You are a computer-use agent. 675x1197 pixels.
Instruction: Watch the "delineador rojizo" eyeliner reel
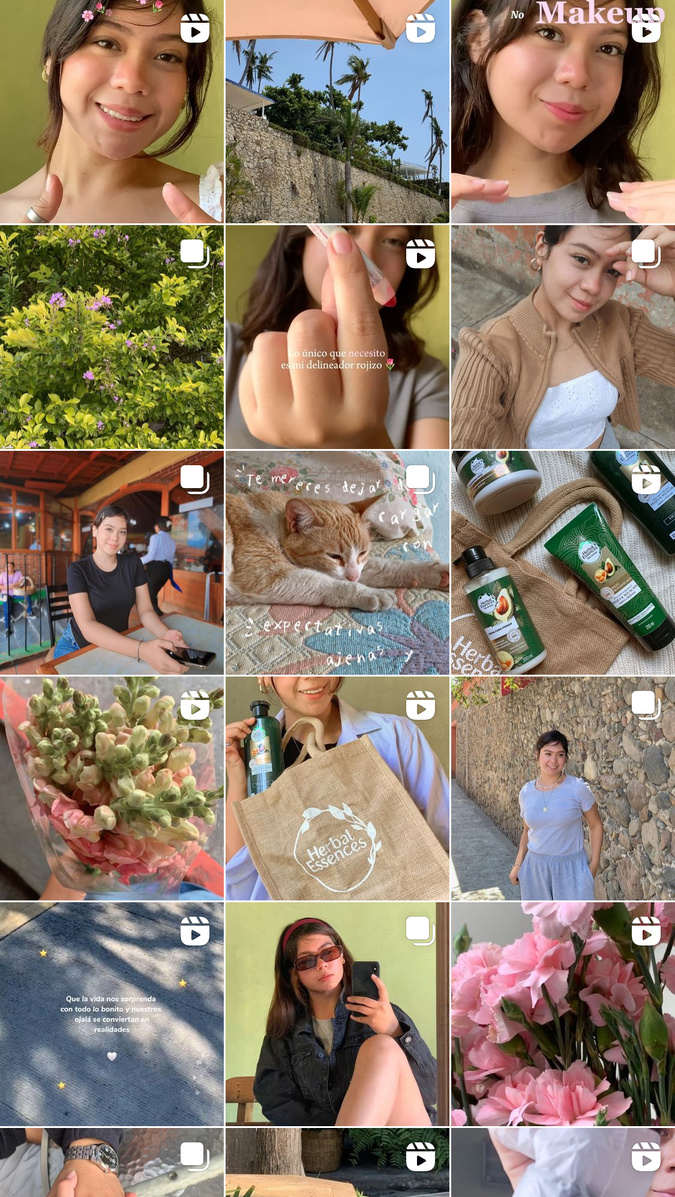(x=337, y=337)
